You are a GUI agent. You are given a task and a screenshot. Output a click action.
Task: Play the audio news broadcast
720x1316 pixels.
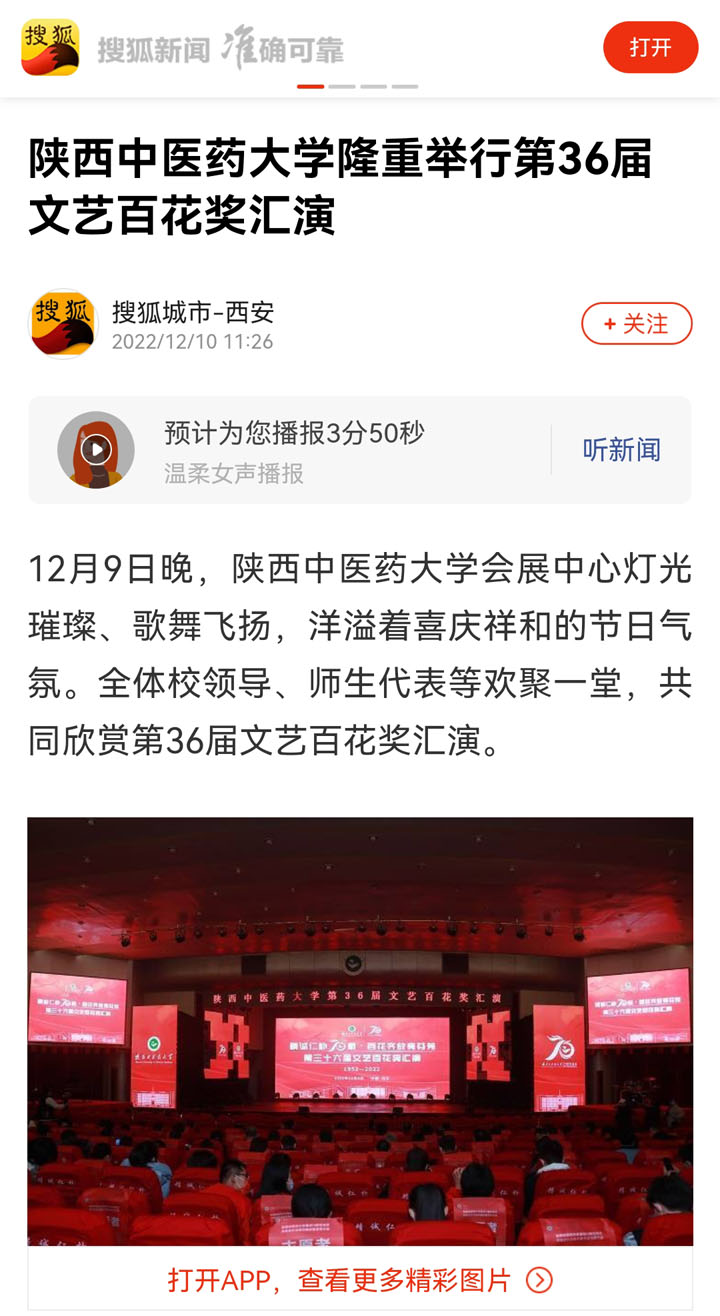pos(96,449)
